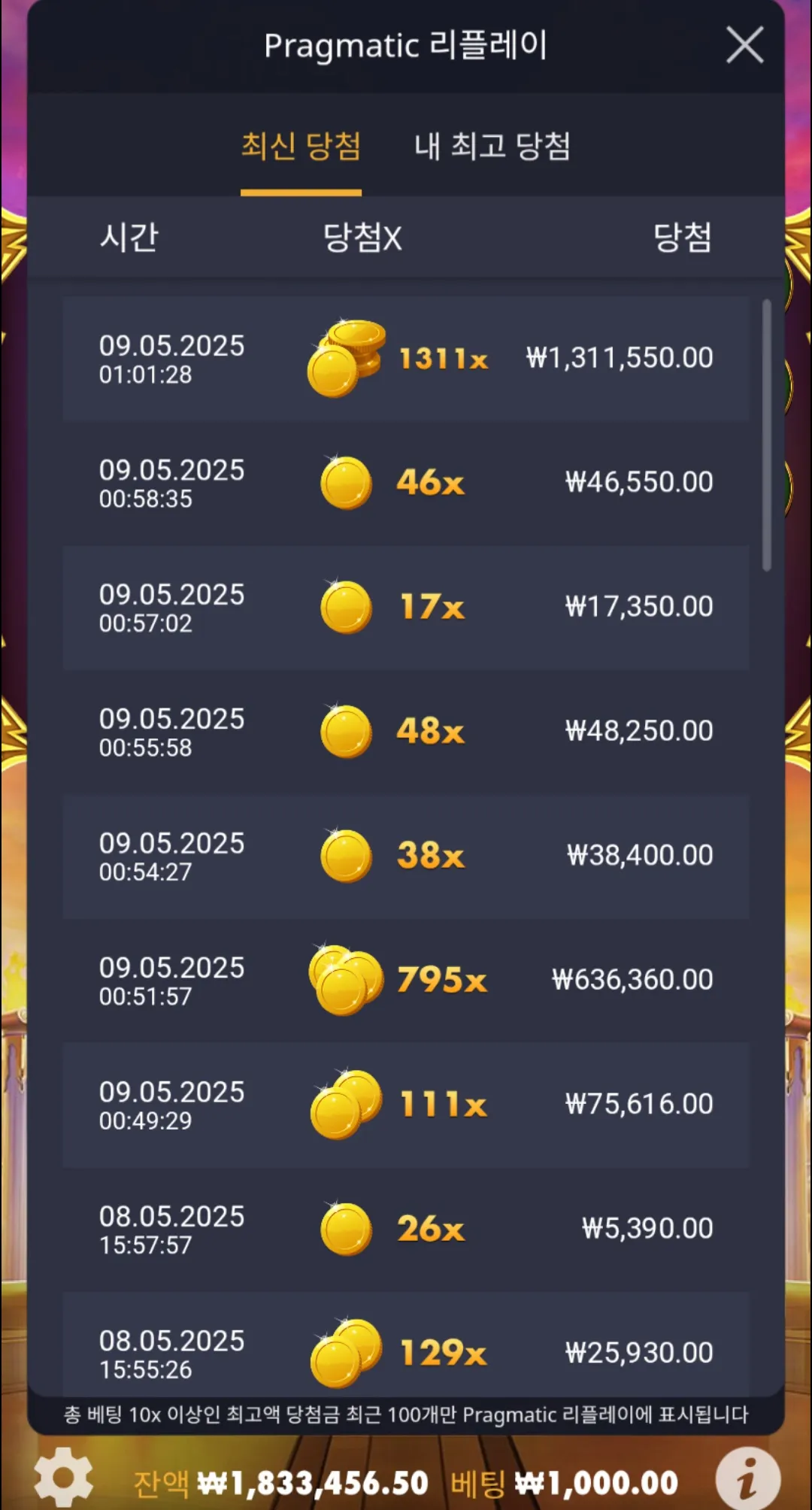Image resolution: width=812 pixels, height=1510 pixels.
Task: Open the game info button
Action: tap(747, 1479)
